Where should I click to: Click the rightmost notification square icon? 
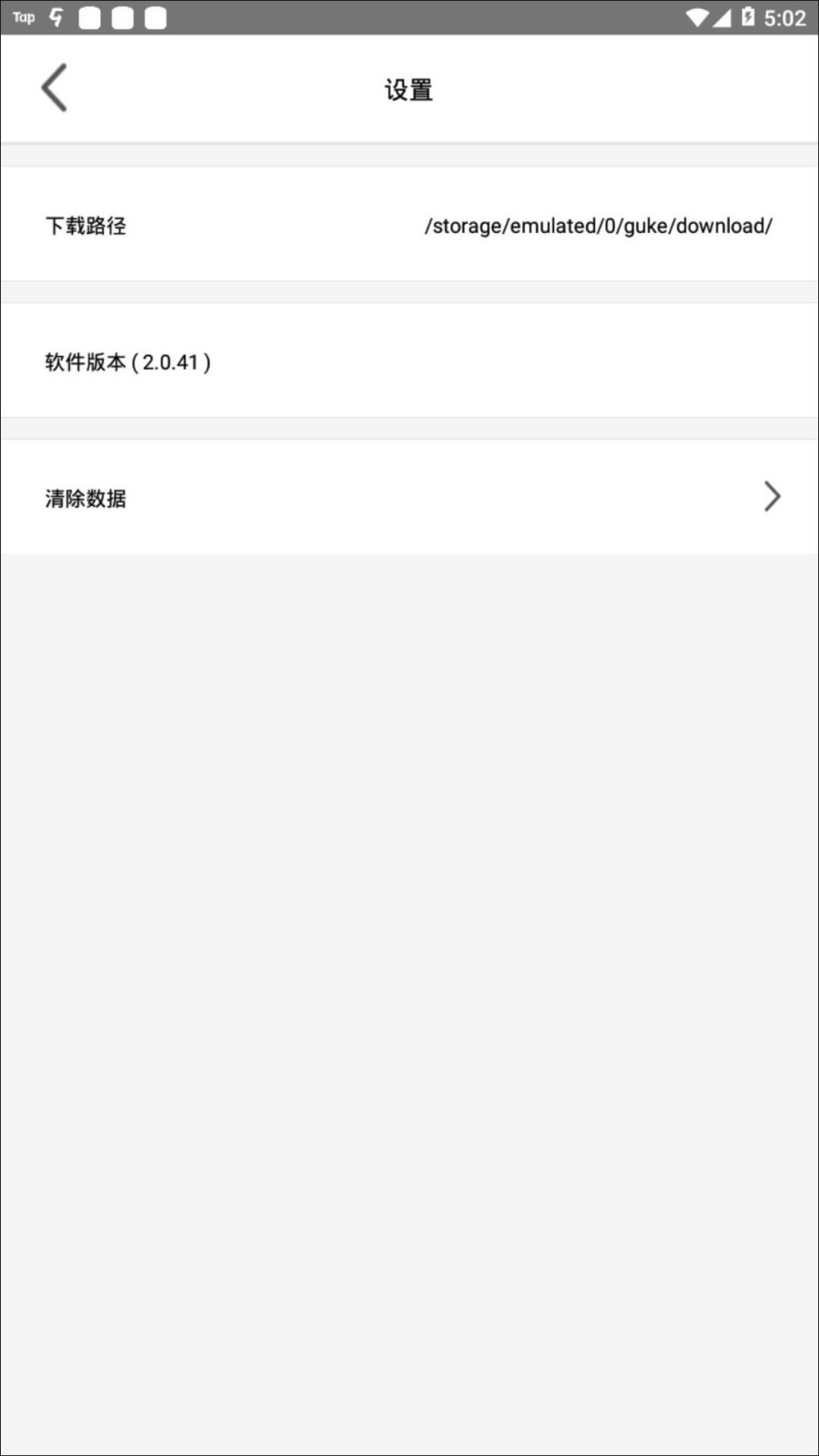155,17
